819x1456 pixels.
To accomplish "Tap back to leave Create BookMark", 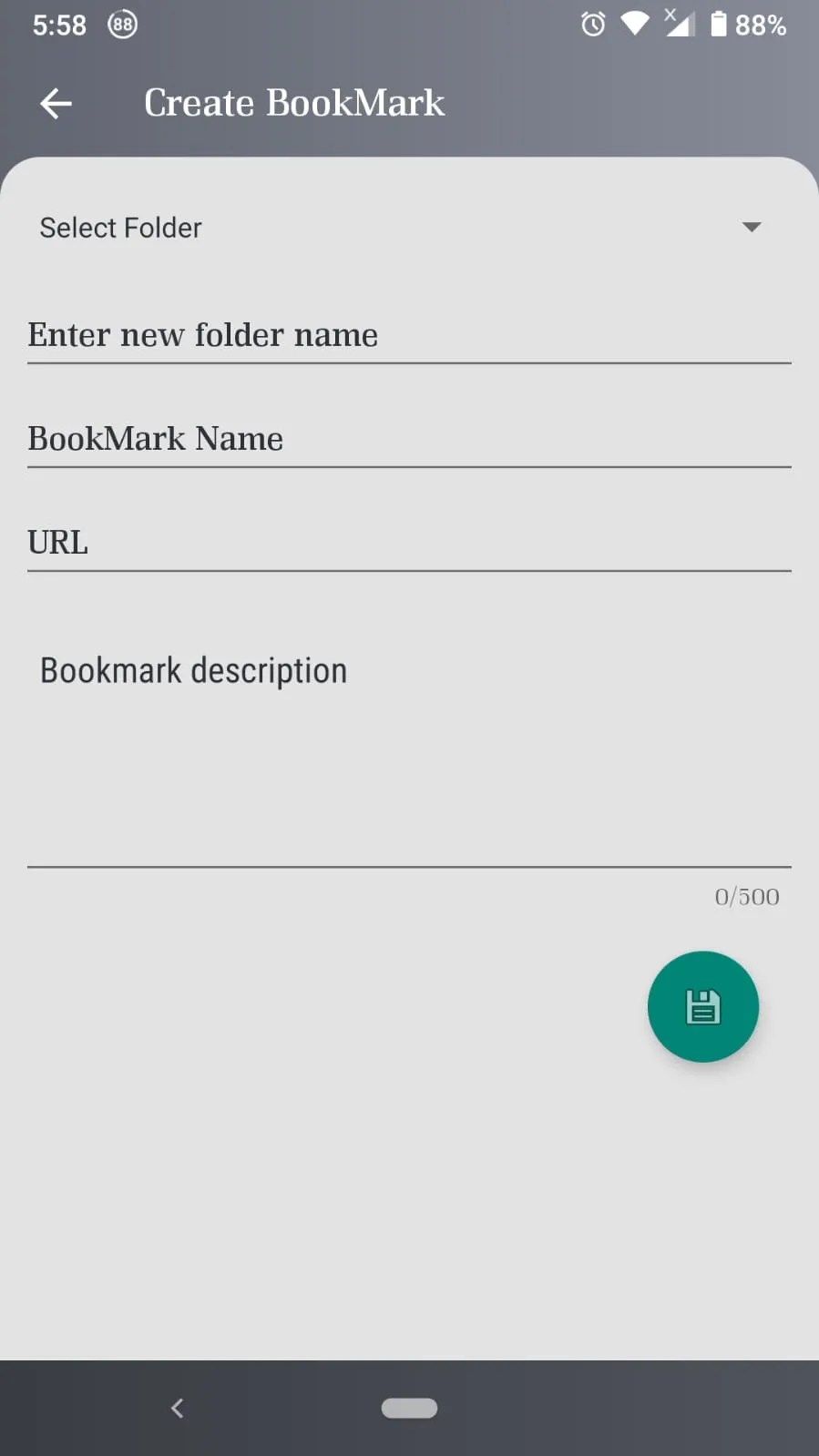I will tap(55, 103).
